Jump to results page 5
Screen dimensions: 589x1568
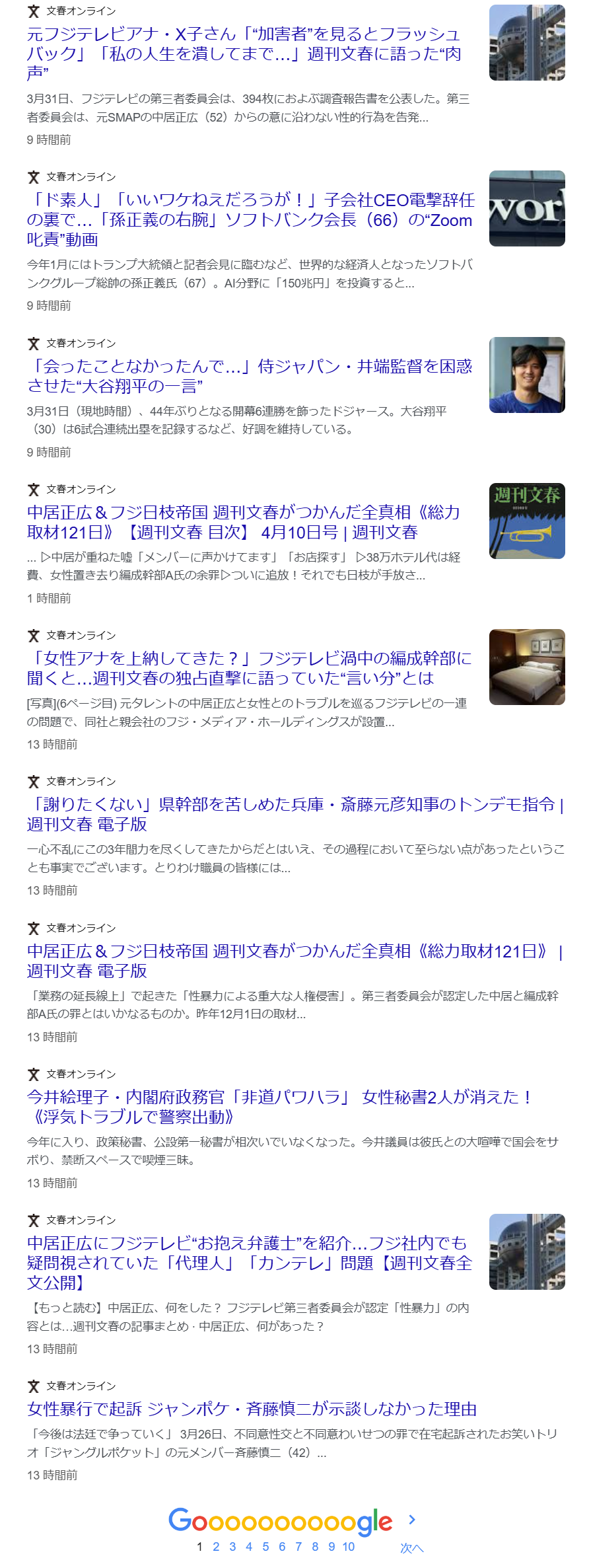pos(265,1546)
